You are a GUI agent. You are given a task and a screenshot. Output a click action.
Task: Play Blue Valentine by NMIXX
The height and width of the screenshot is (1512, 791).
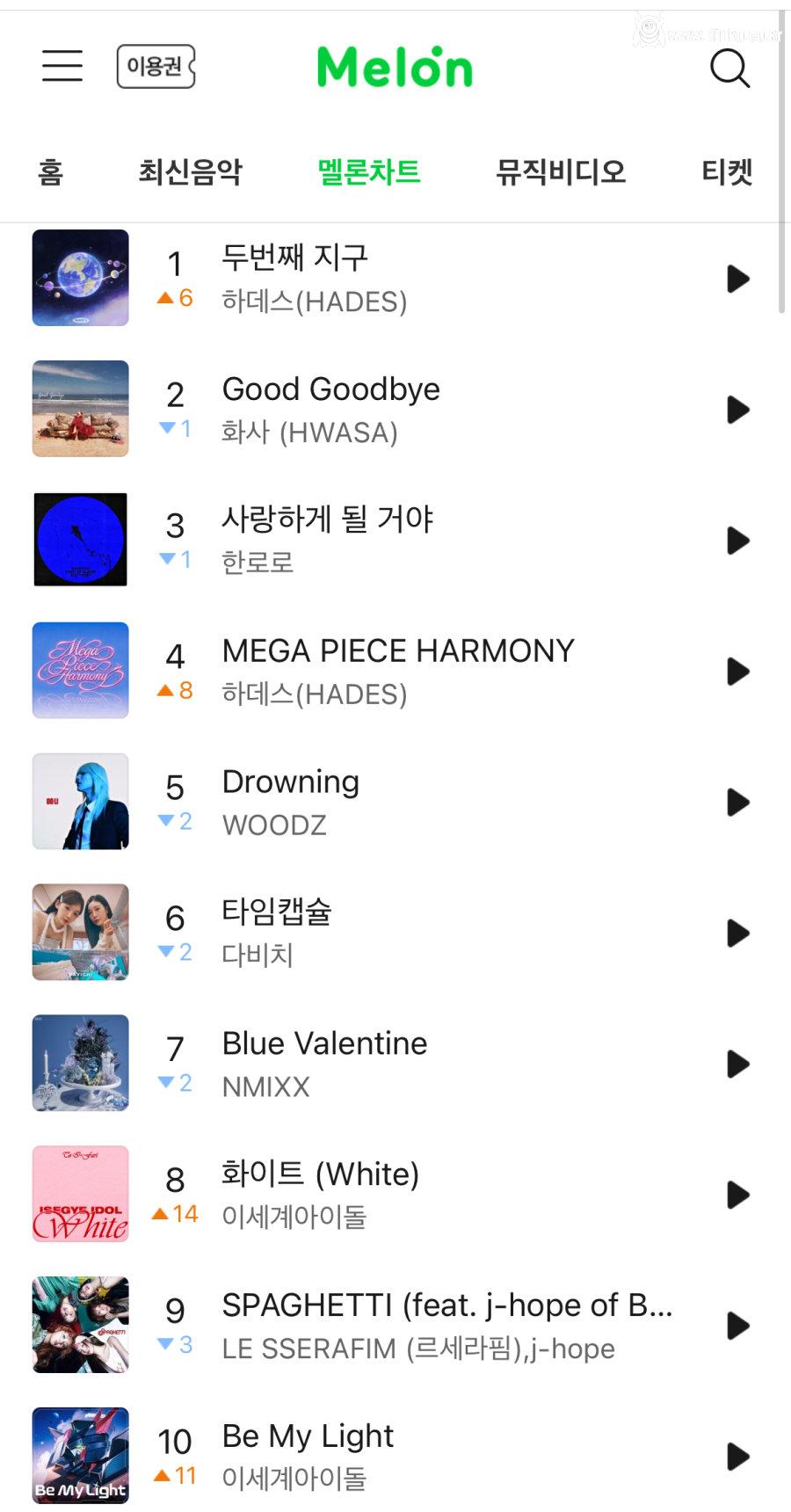(x=738, y=1065)
